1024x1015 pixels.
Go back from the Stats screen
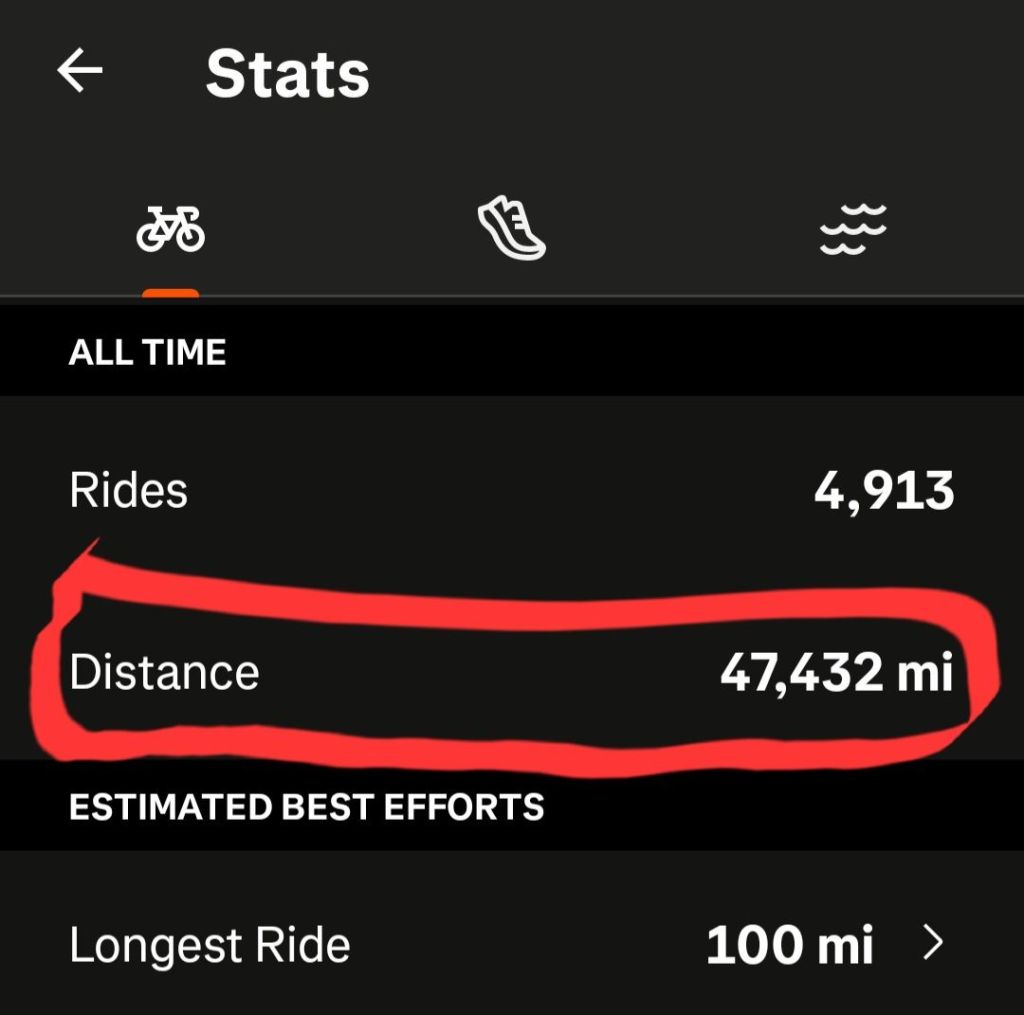tap(81, 73)
